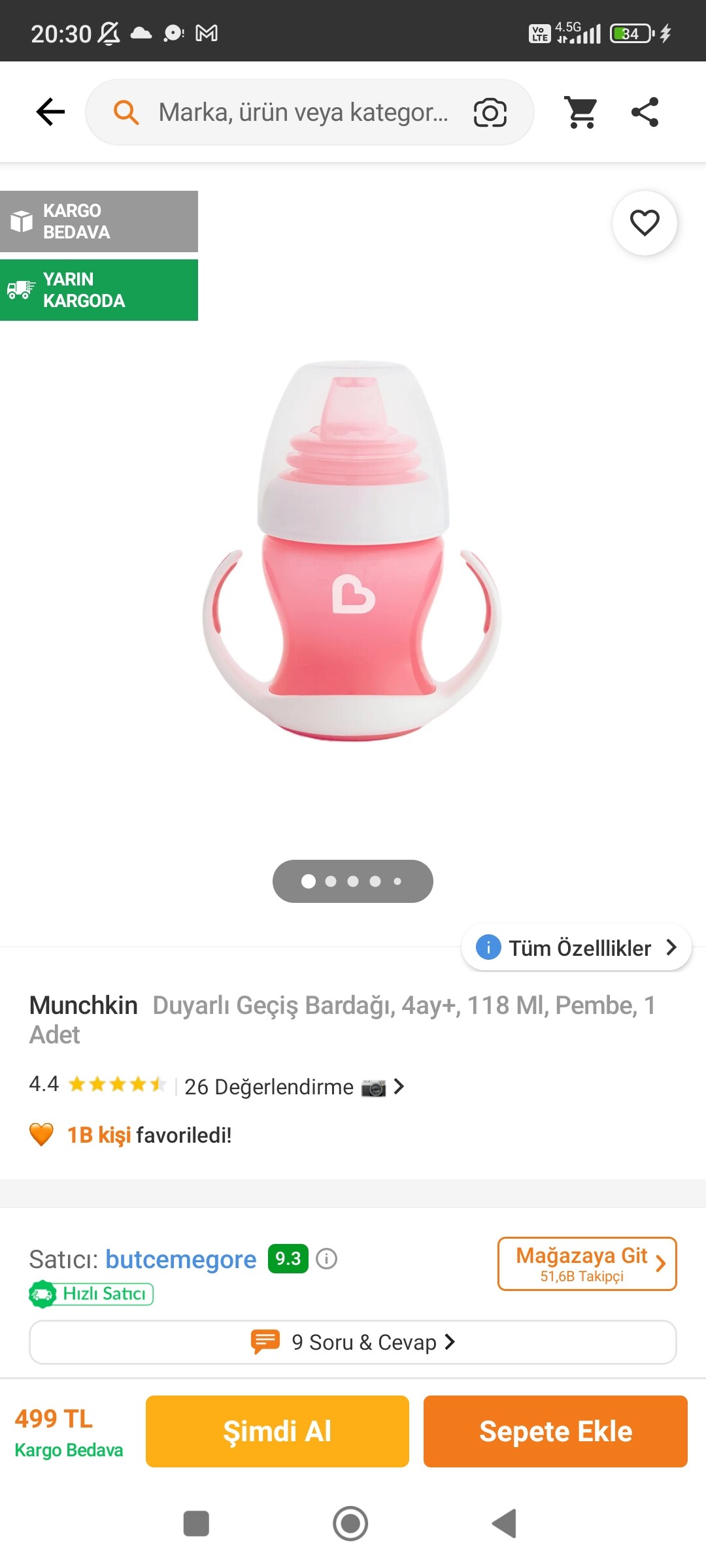Go back using the top arrow
The image size is (706, 1568).
(50, 112)
